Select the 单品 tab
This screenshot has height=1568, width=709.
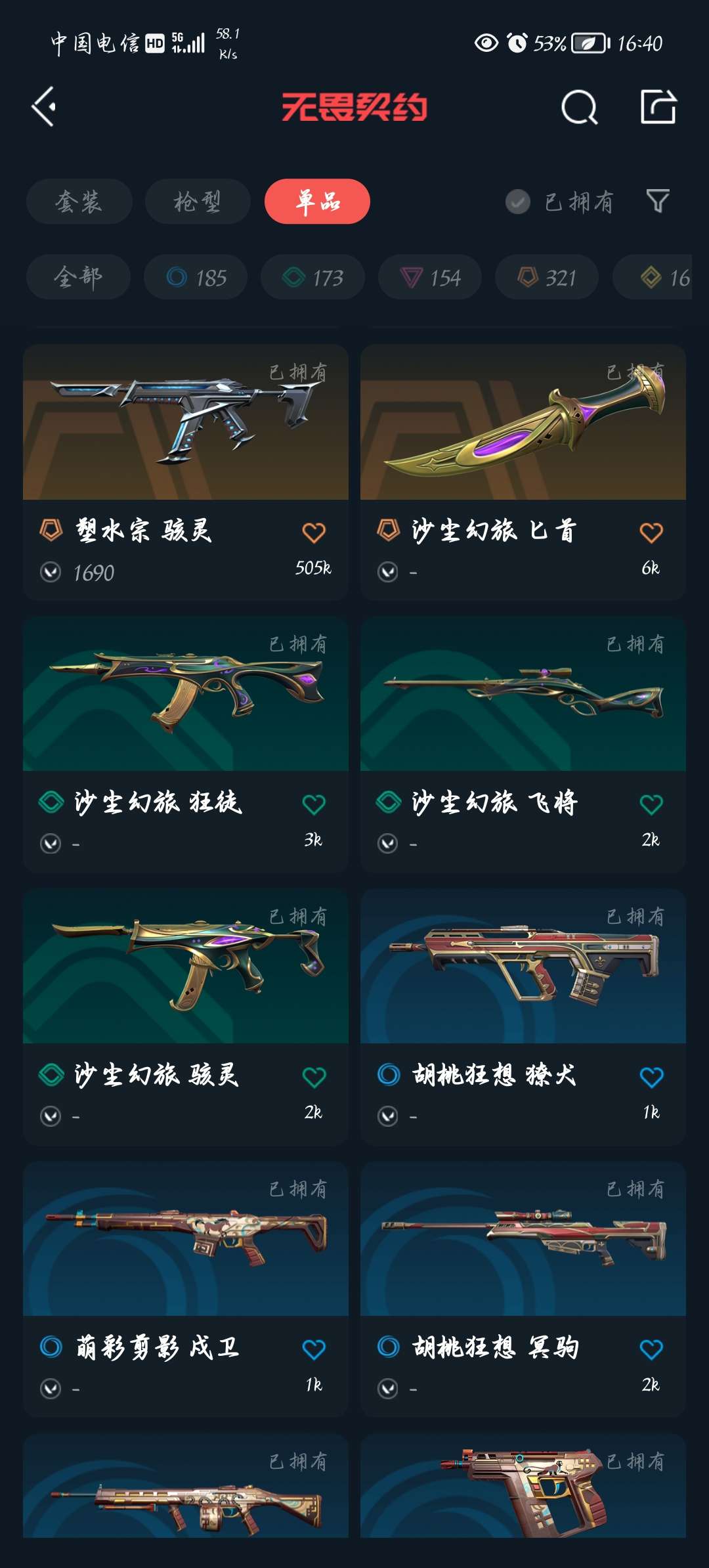click(317, 202)
